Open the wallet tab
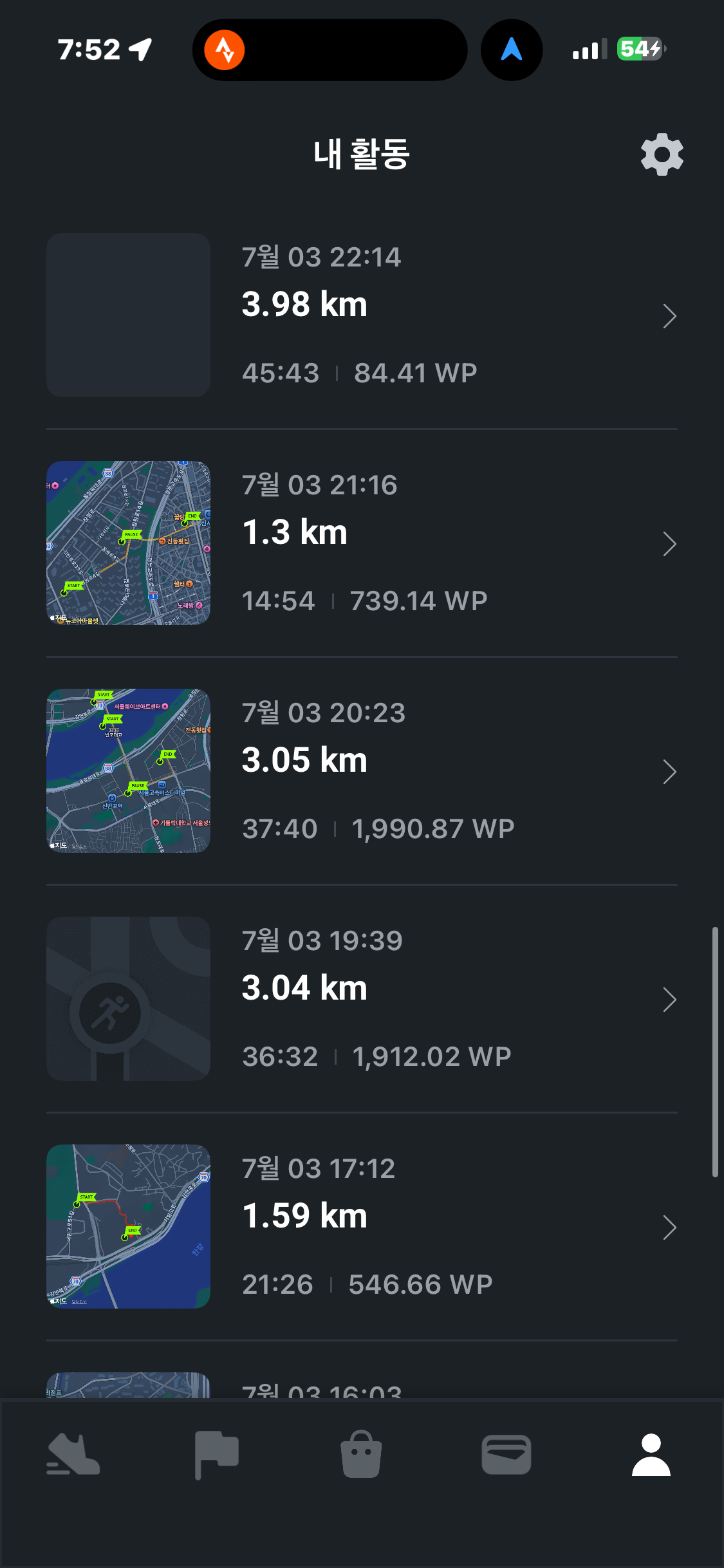The height and width of the screenshot is (1568, 724). click(506, 1455)
